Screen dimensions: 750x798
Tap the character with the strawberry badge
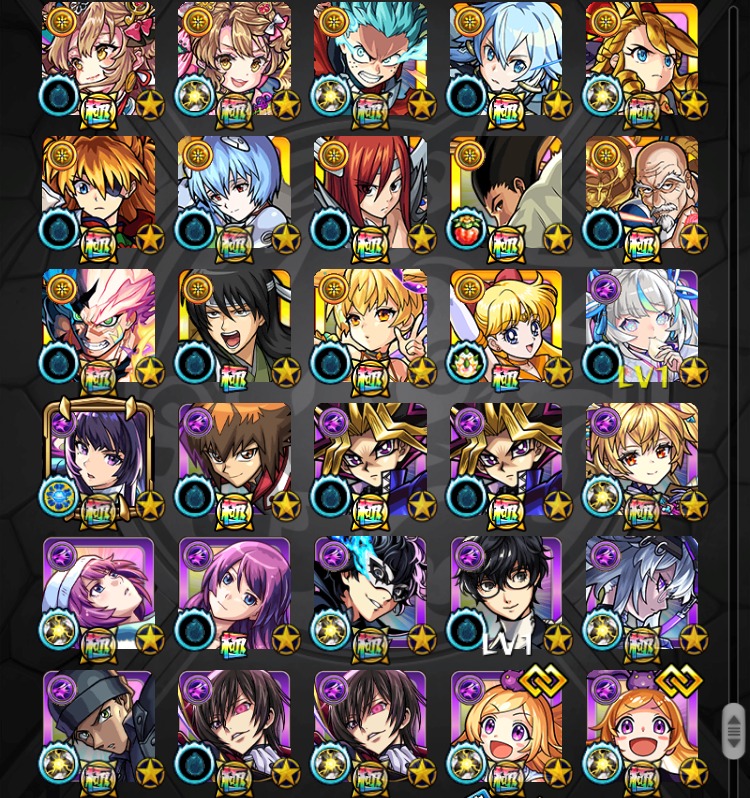point(506,193)
